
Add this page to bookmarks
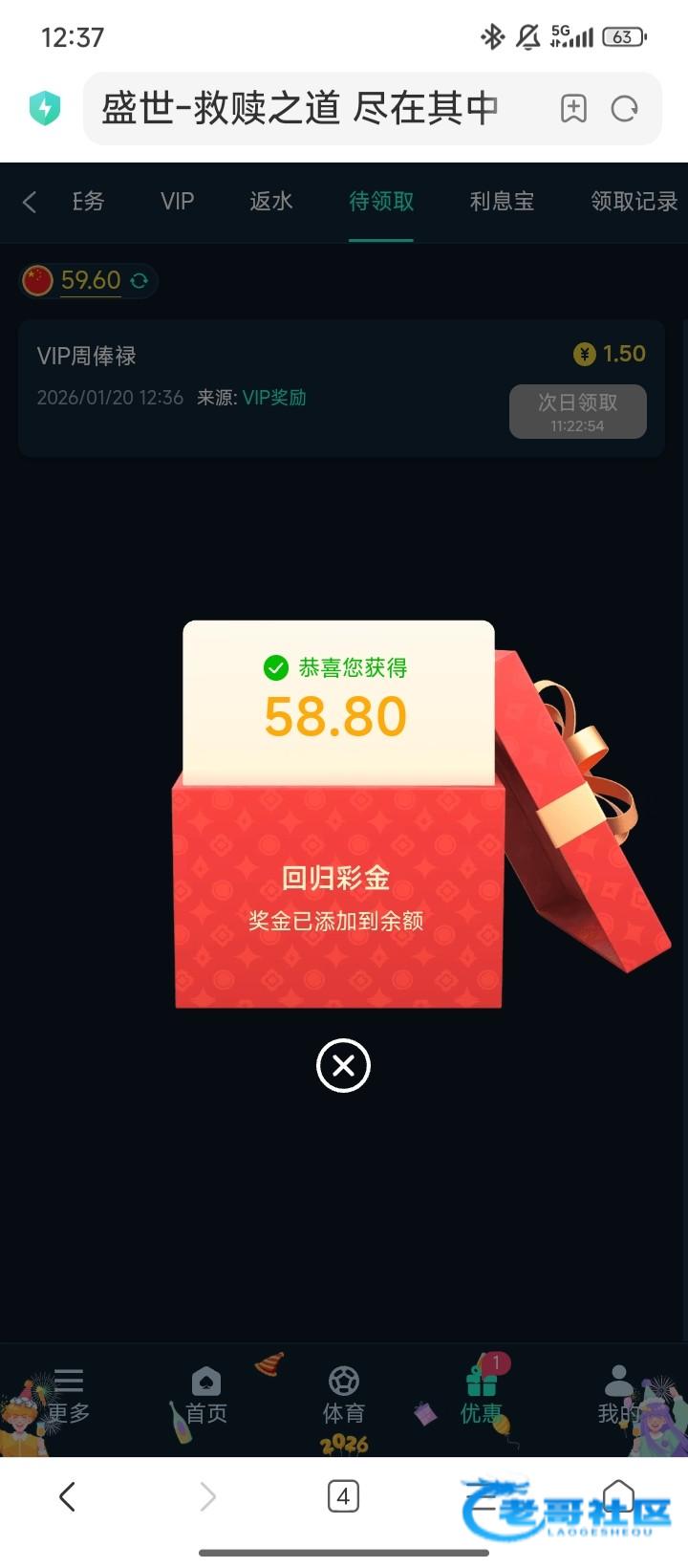click(573, 109)
